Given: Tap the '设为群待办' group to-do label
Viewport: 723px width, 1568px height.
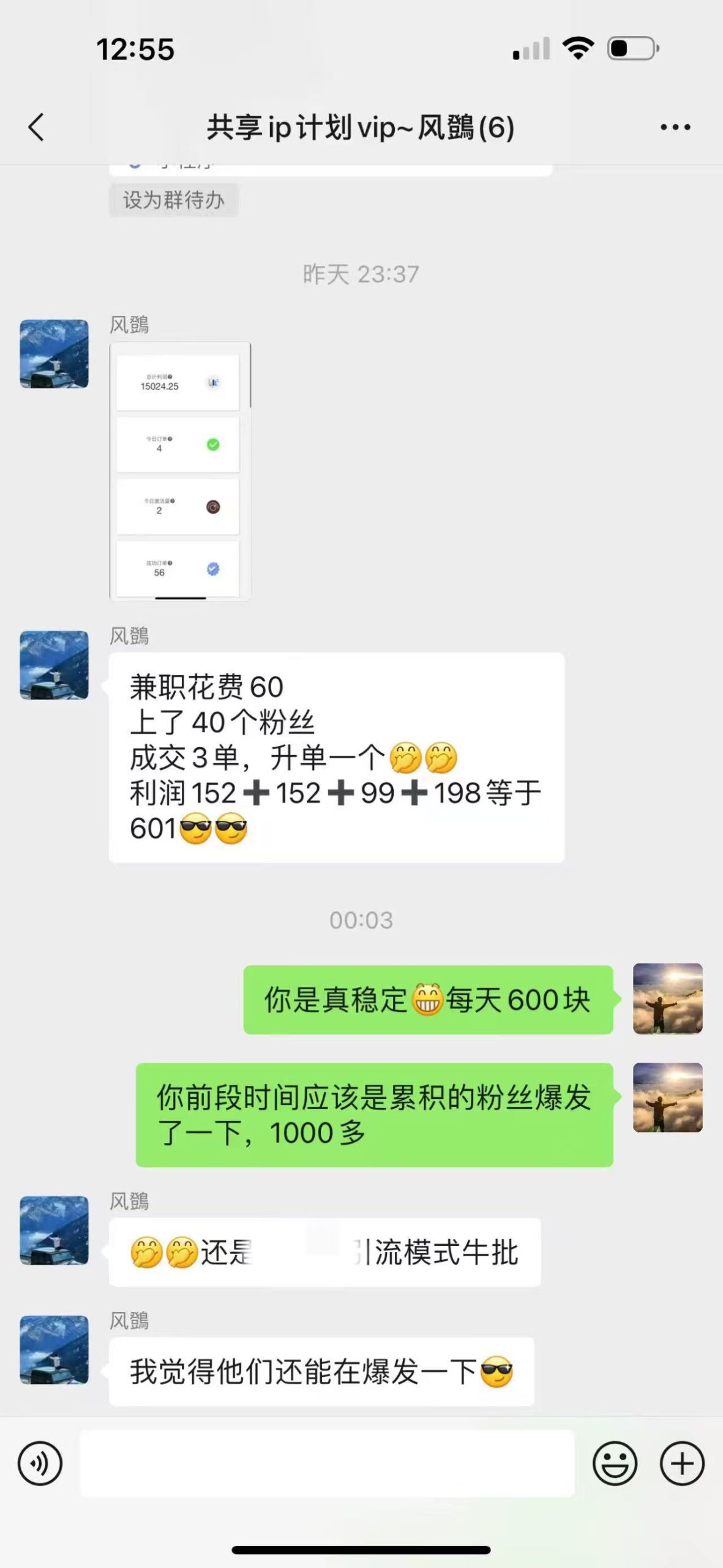Looking at the screenshot, I should pos(173,199).
